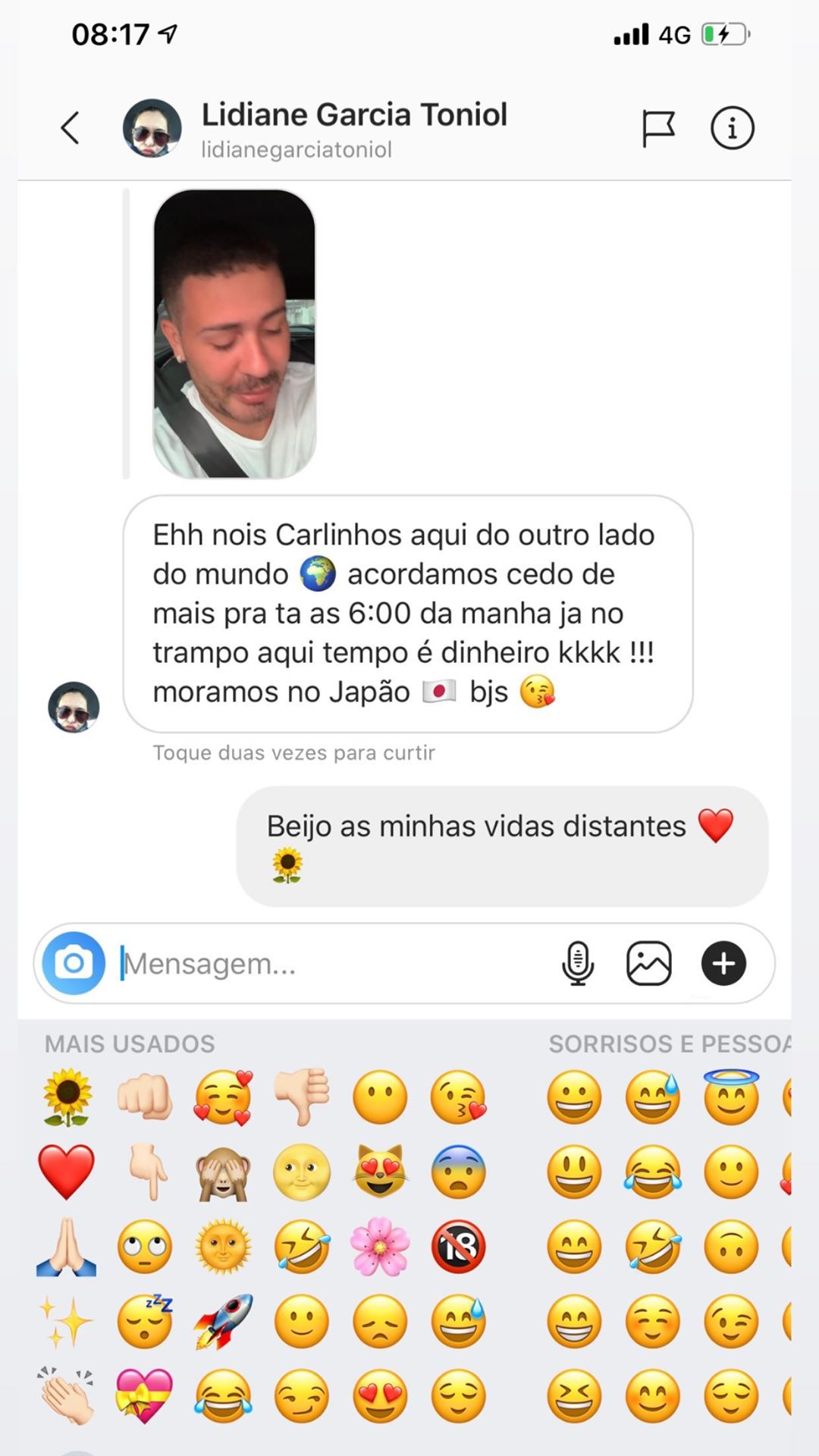
Task: Open the camera from the message bar
Action: (74, 963)
